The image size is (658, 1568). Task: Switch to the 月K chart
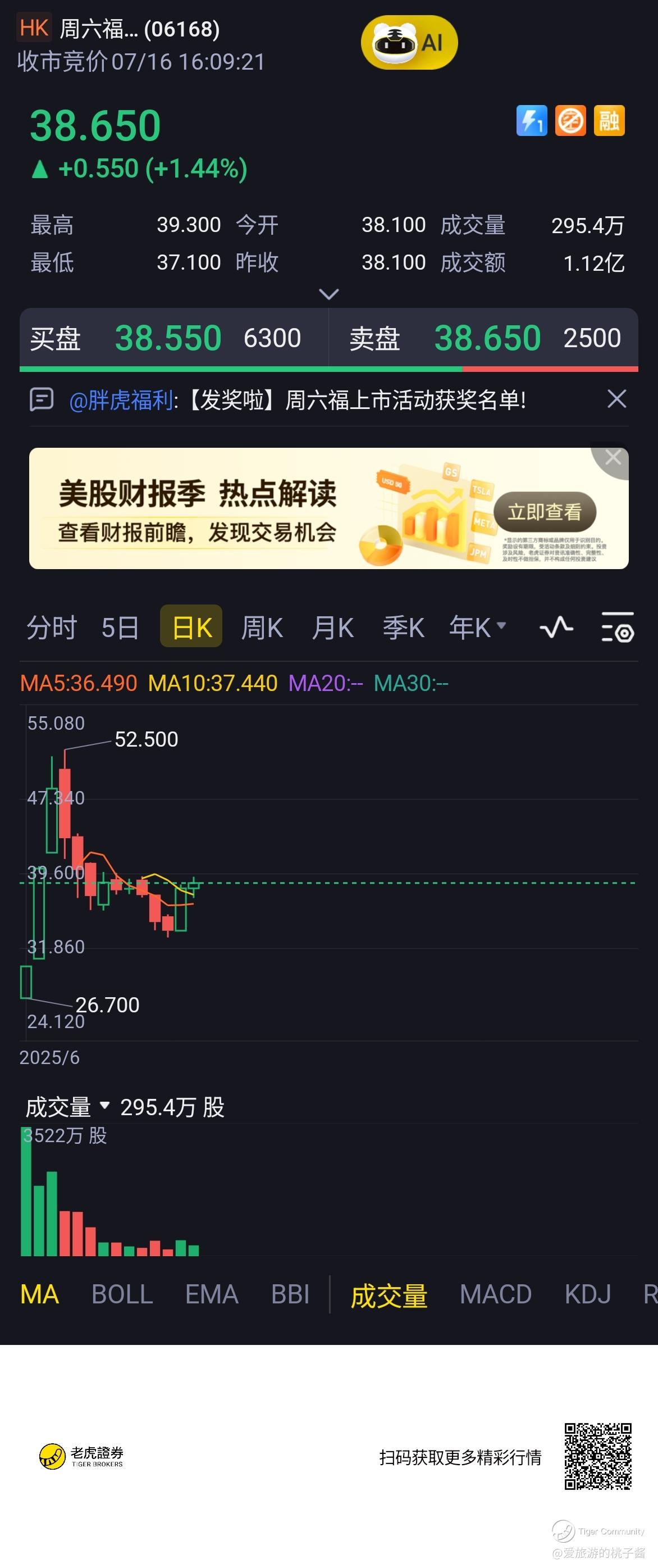point(332,628)
